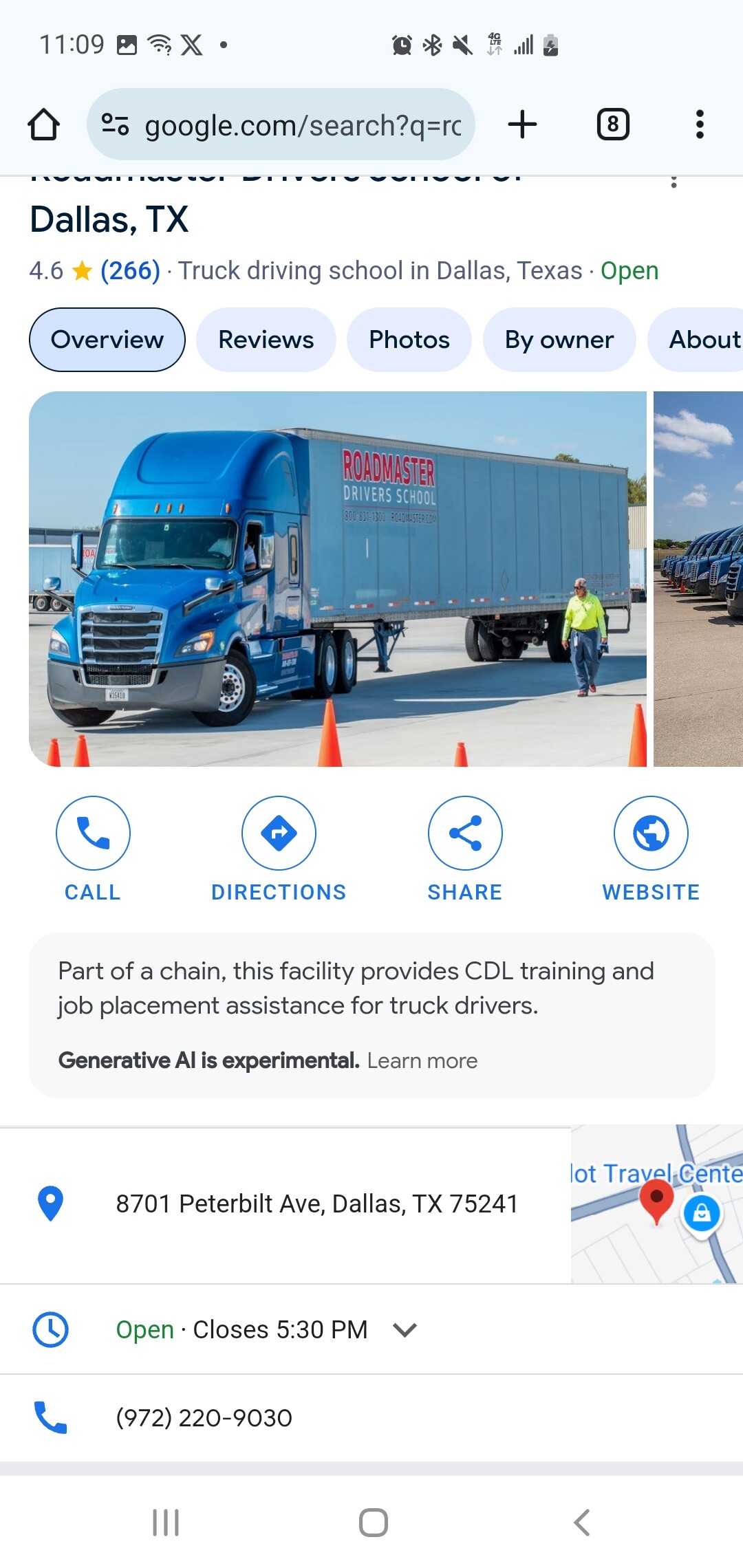Open the Roadmaster truck photo

click(x=337, y=578)
